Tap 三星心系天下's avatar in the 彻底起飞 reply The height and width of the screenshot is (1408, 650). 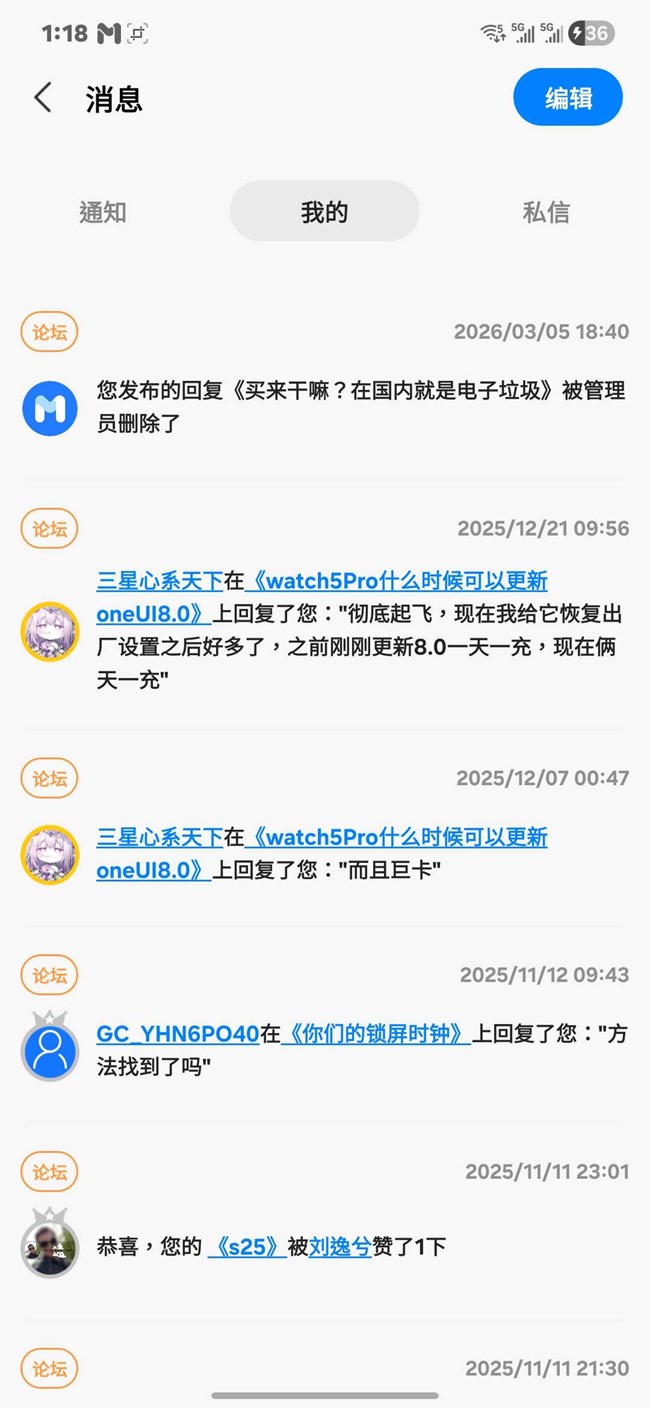pyautogui.click(x=50, y=631)
